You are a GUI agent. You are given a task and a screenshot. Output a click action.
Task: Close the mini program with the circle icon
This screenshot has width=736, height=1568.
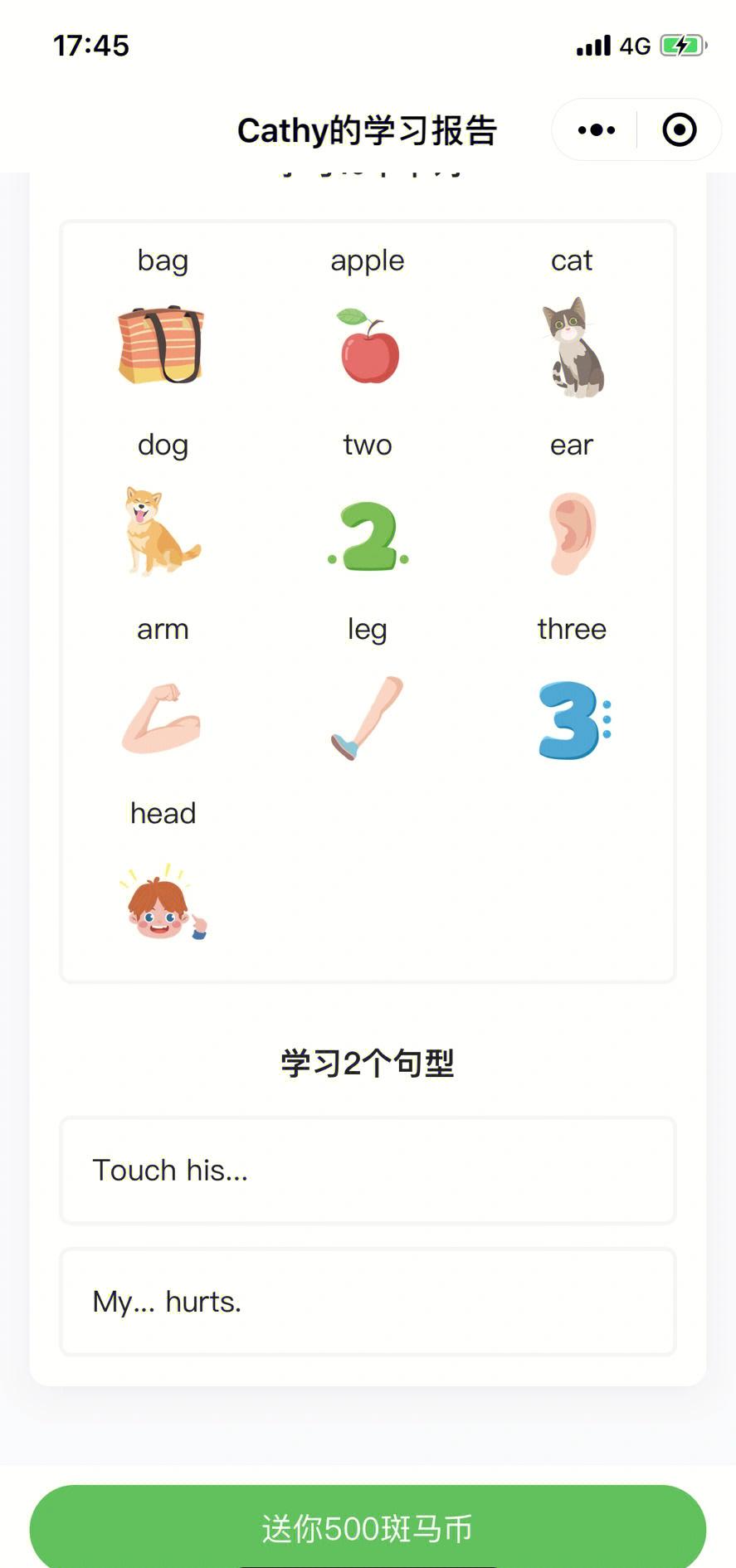tap(679, 130)
